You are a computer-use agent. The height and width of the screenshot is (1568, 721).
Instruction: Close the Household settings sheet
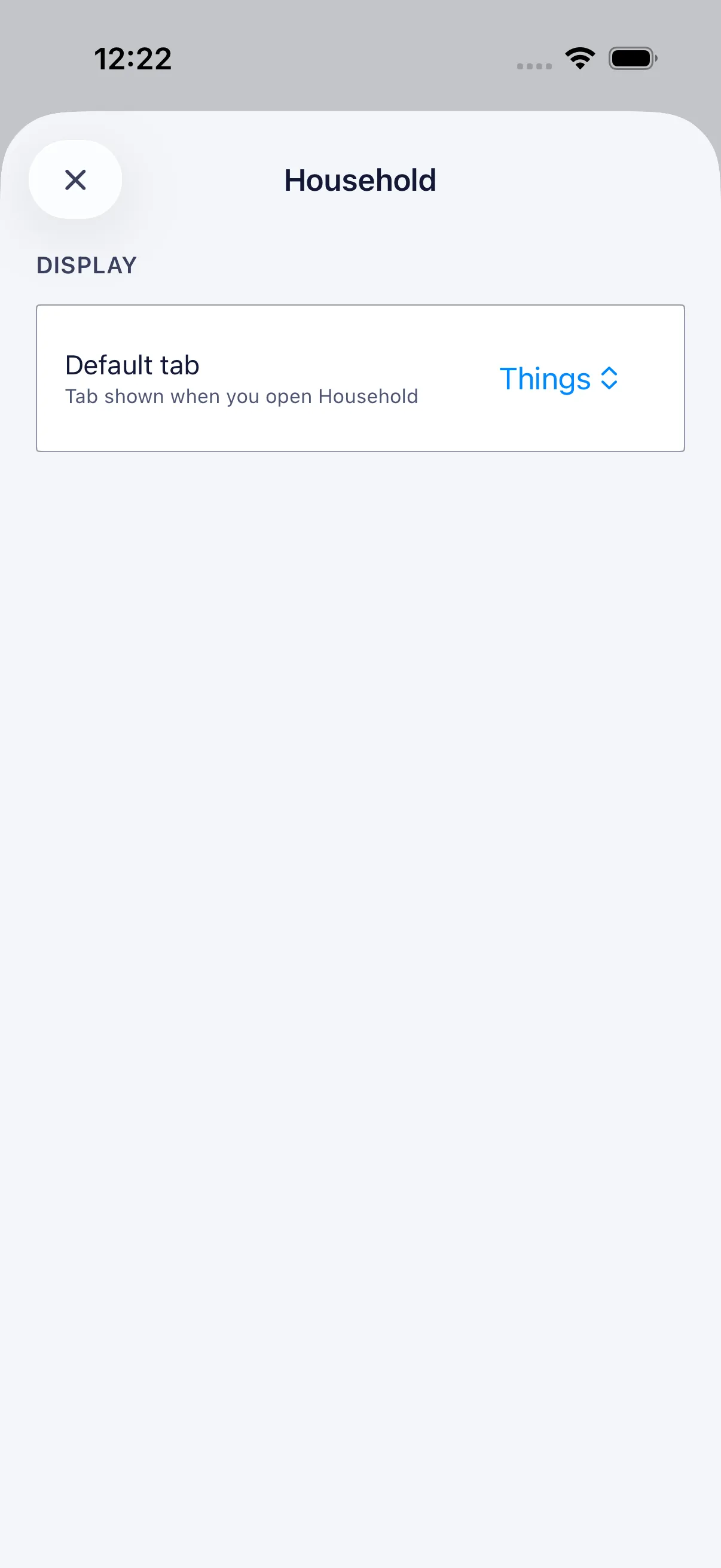pos(75,179)
